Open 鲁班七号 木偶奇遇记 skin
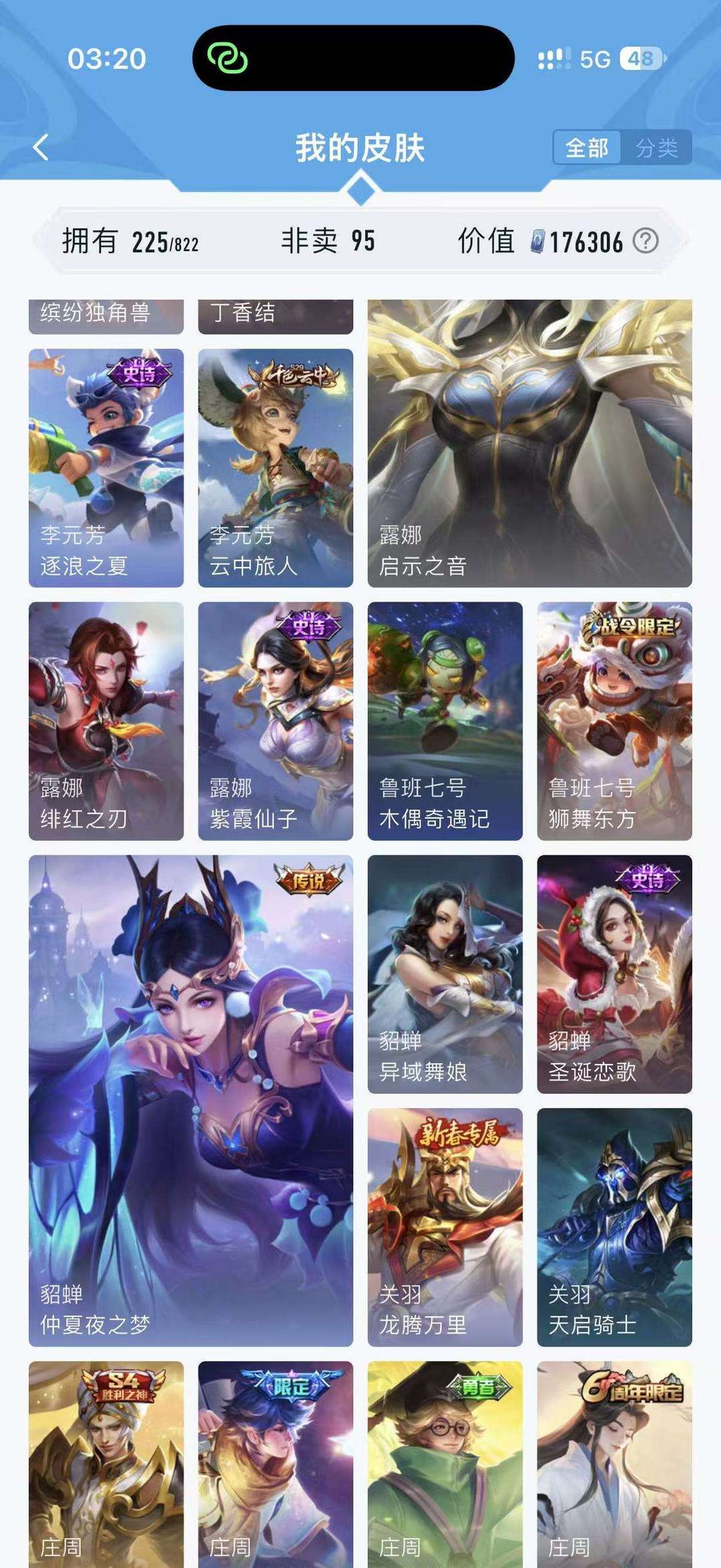Screen dimensions: 721x1568 point(445,721)
